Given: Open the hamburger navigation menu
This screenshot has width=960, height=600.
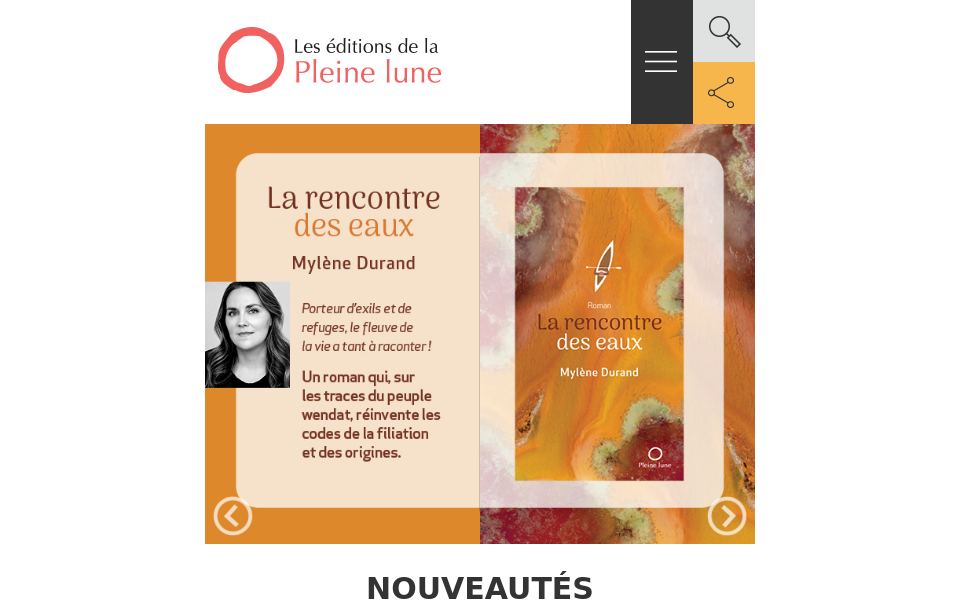Looking at the screenshot, I should pyautogui.click(x=661, y=62).
